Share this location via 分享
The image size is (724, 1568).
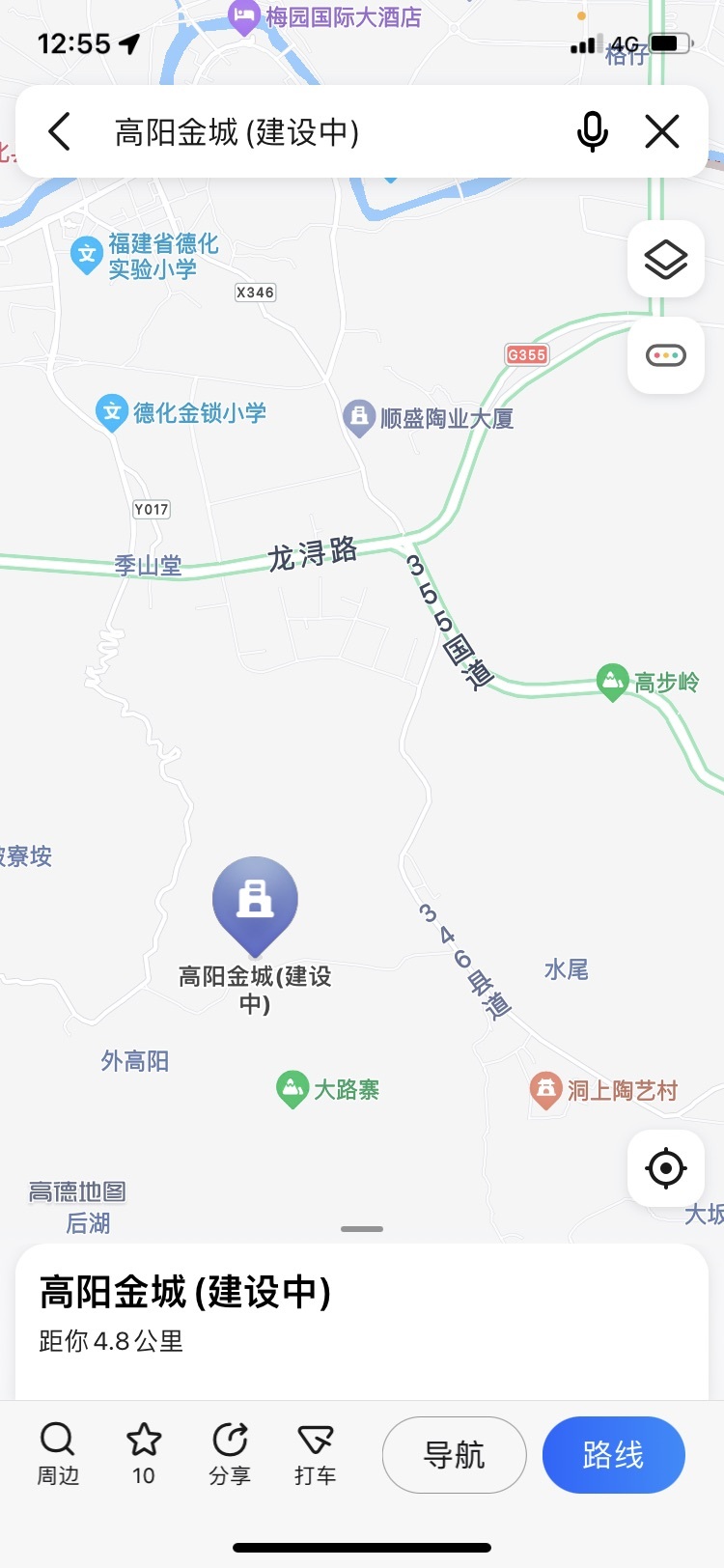(x=230, y=1452)
